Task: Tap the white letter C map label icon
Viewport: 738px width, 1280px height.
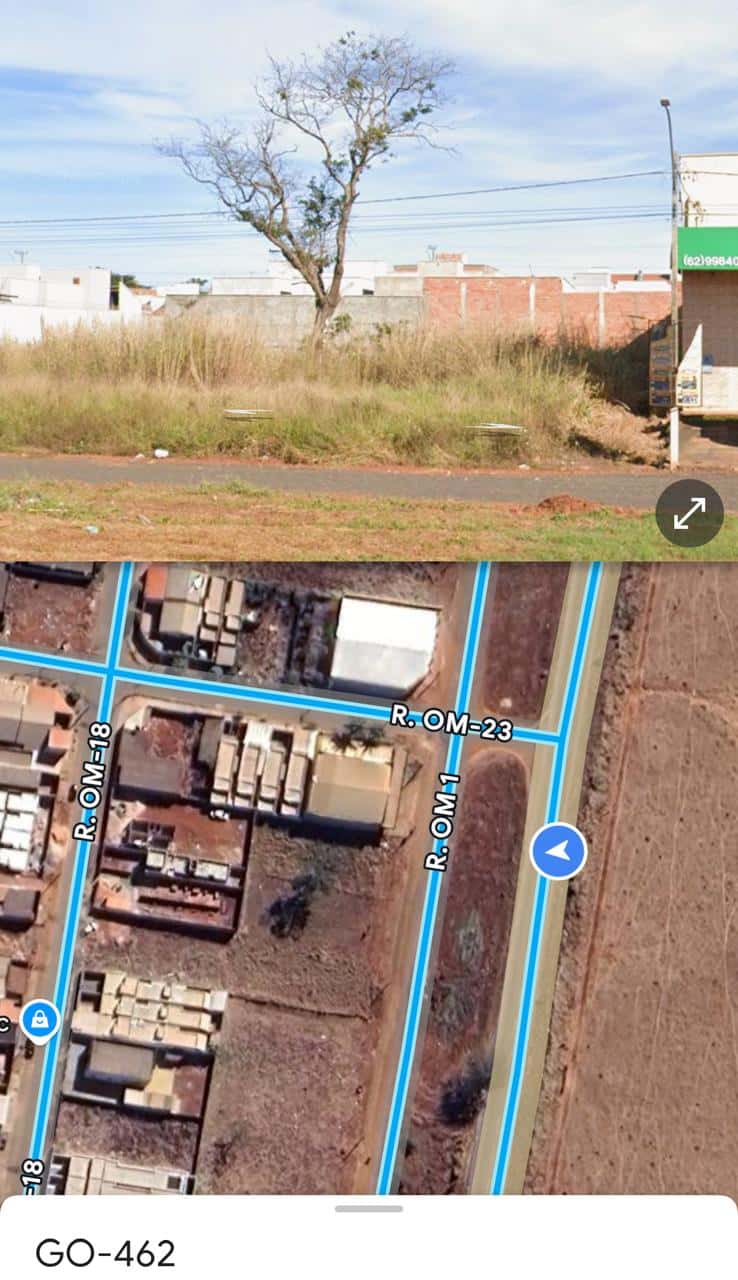Action: coord(6,1021)
